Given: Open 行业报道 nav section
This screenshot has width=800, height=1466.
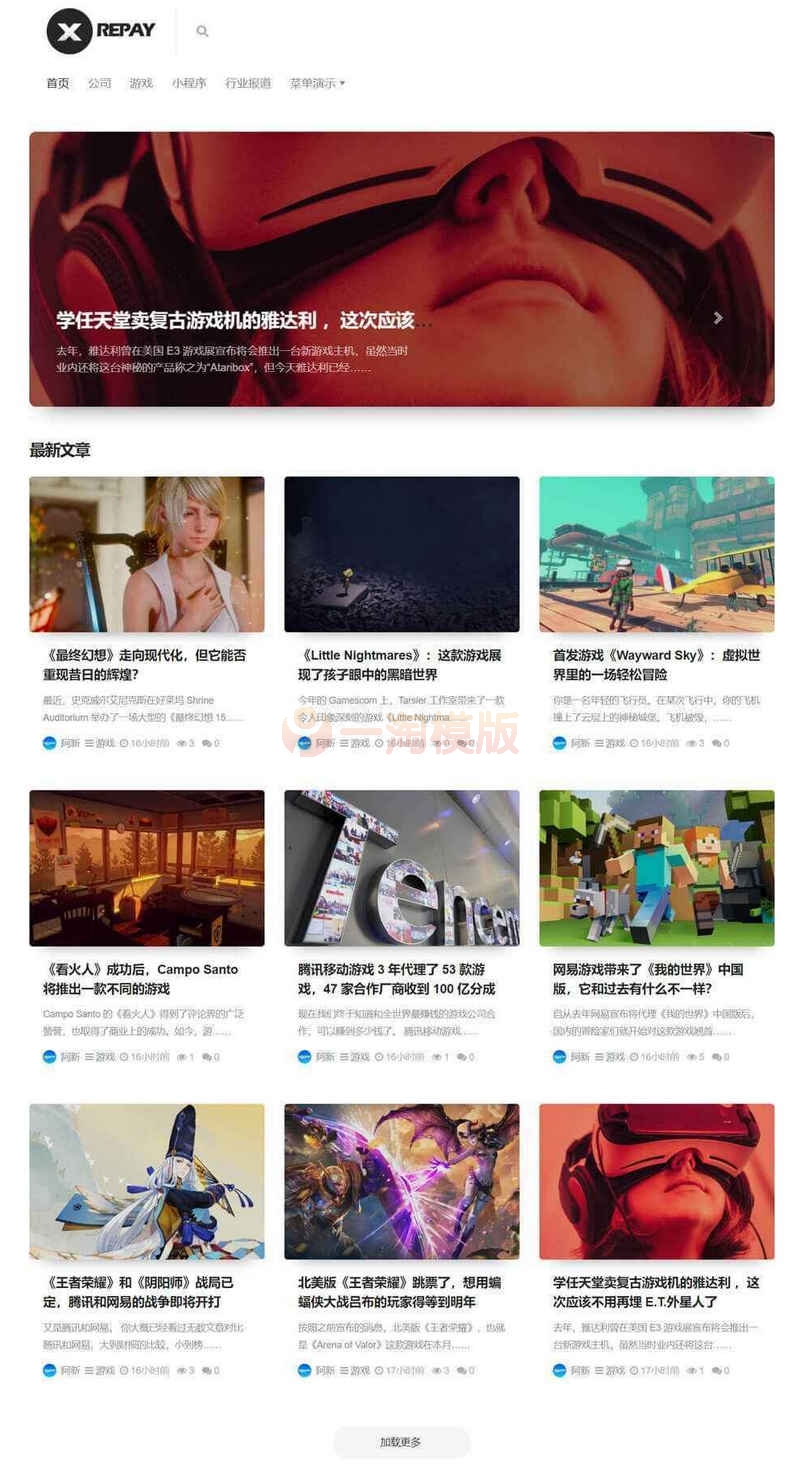Looking at the screenshot, I should tap(248, 83).
